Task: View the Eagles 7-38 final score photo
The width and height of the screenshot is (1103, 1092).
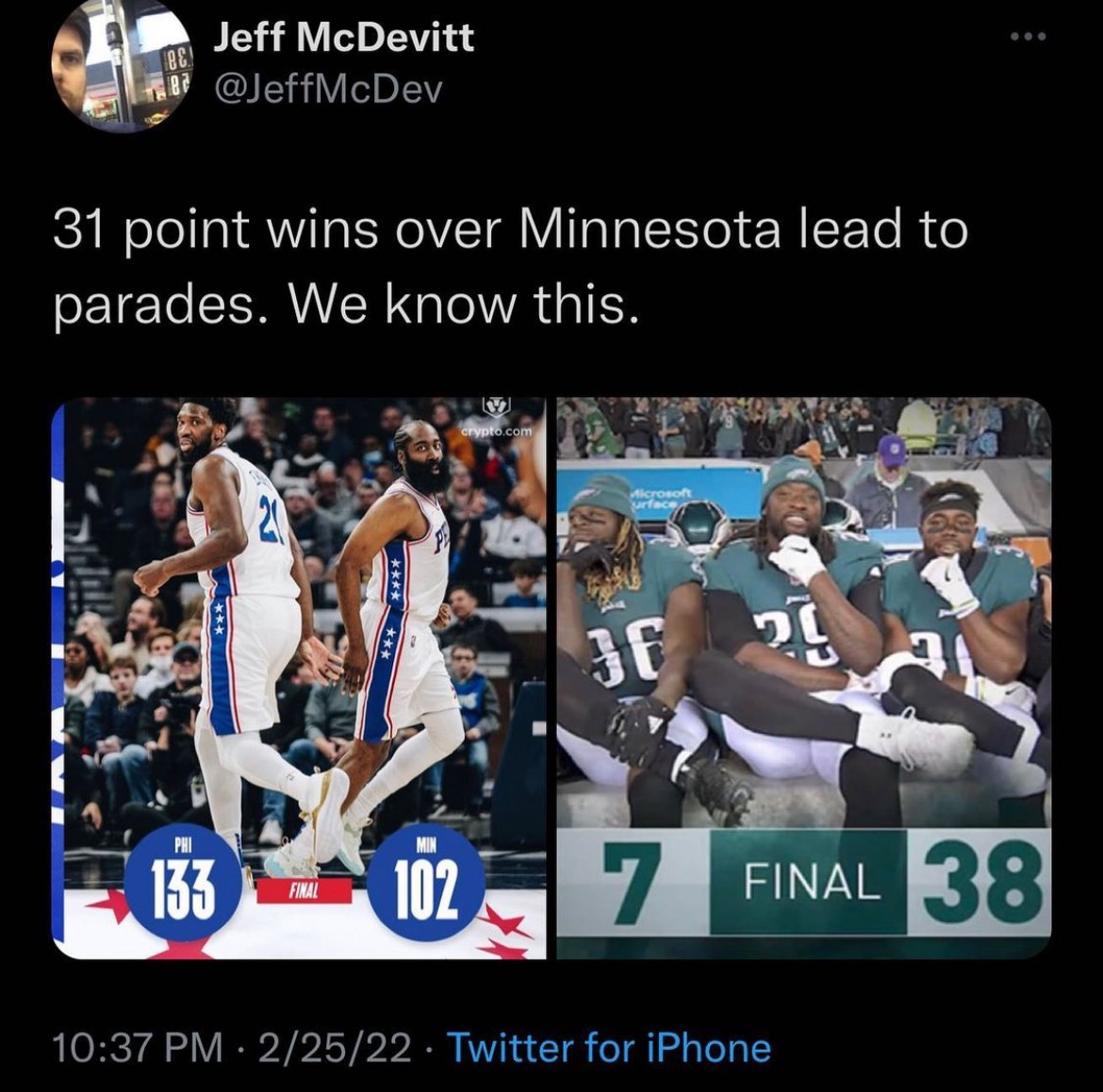Action: coord(803,677)
